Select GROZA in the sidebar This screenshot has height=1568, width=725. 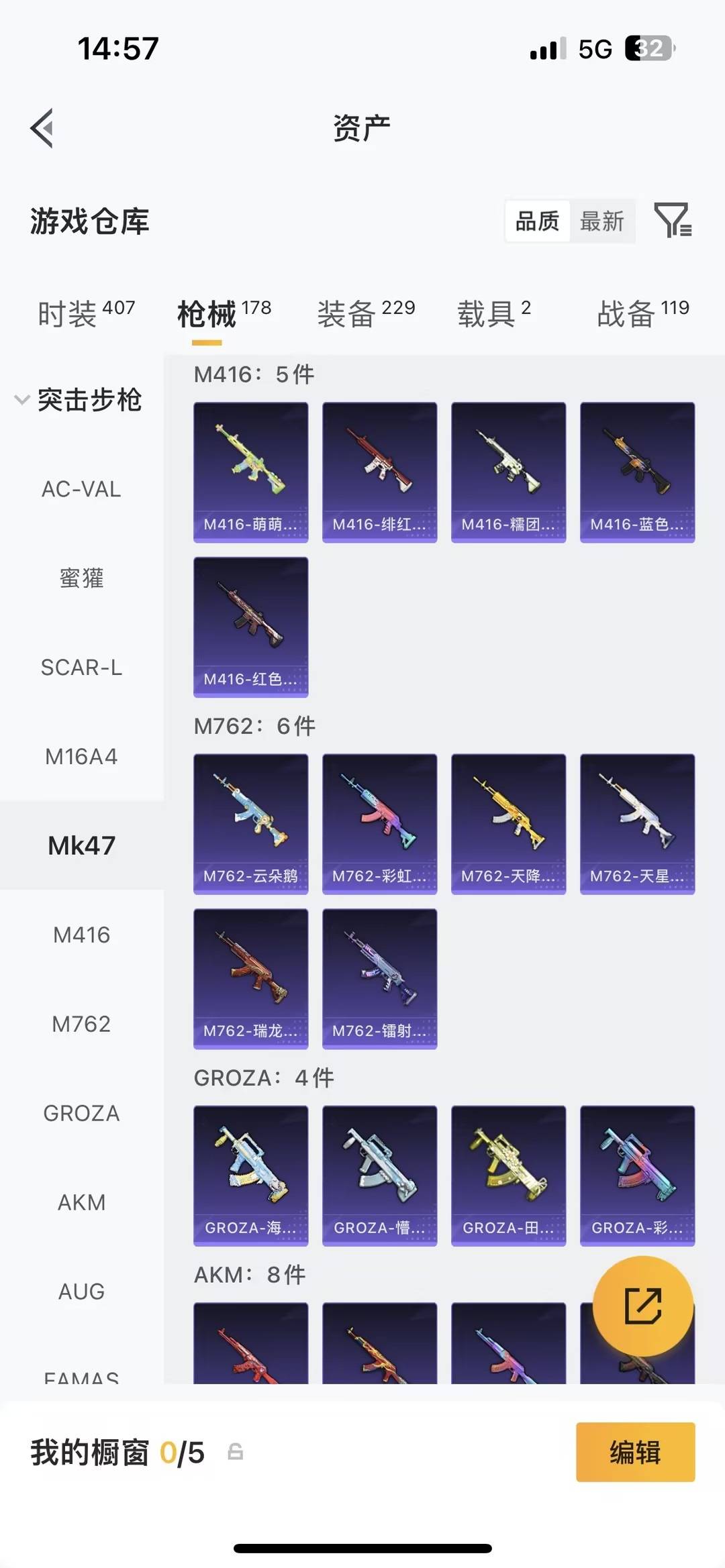point(82,1113)
